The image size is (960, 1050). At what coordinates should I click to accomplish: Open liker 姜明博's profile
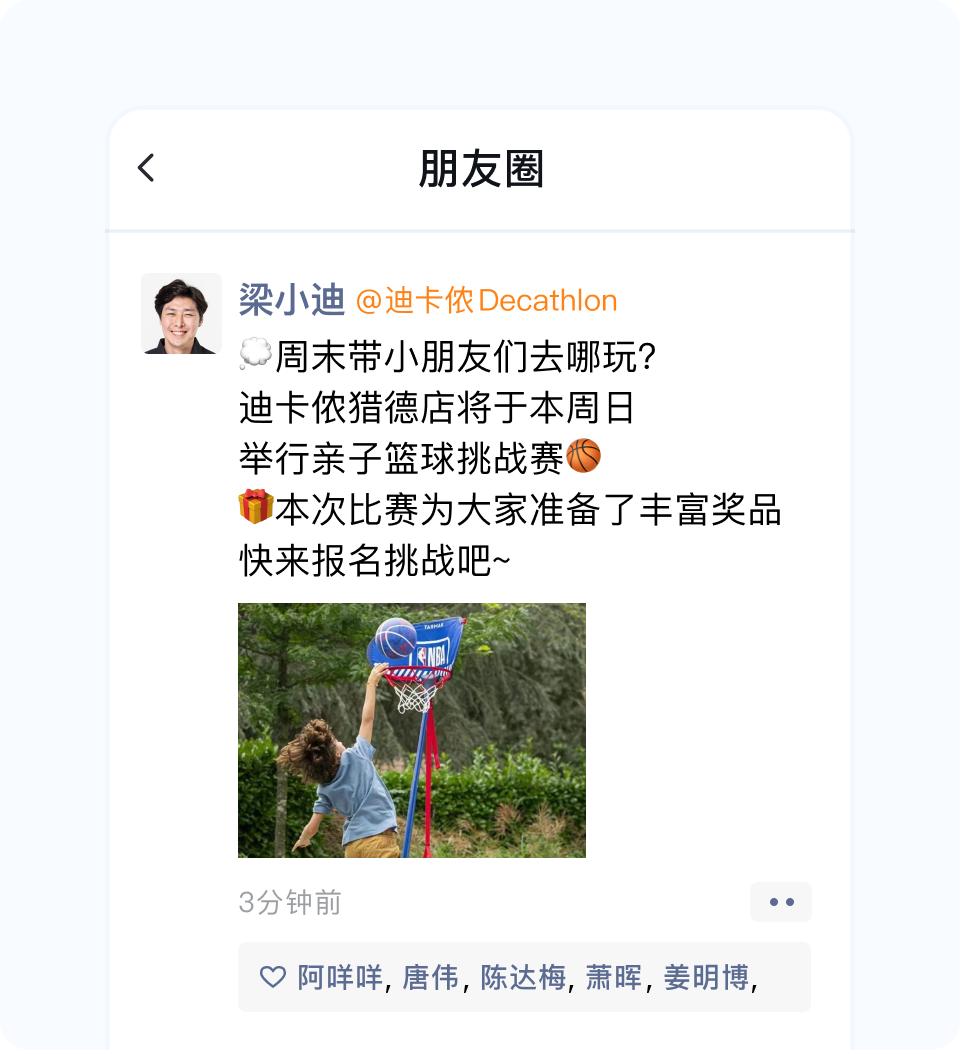point(706,977)
